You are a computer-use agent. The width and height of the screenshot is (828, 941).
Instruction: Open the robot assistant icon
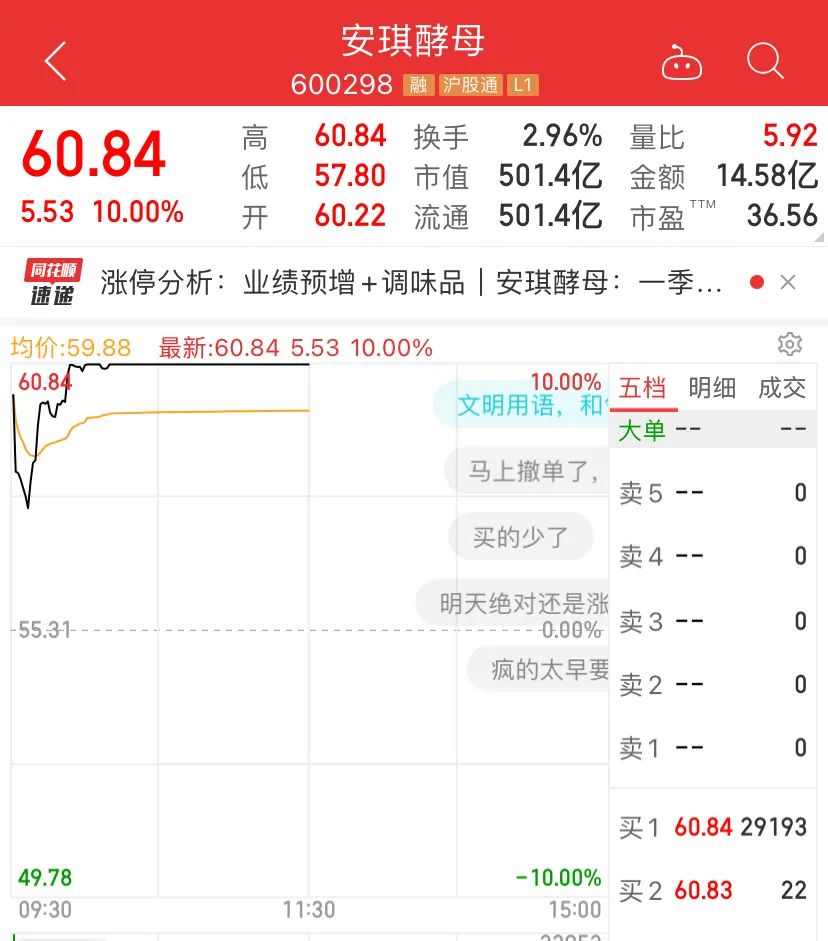click(x=682, y=62)
